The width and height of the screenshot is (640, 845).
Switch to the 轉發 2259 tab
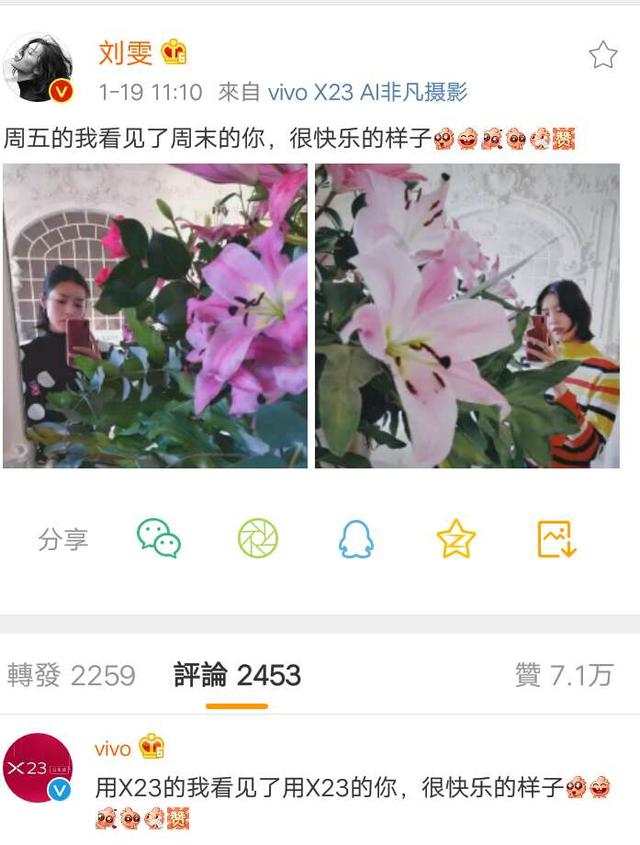click(71, 675)
